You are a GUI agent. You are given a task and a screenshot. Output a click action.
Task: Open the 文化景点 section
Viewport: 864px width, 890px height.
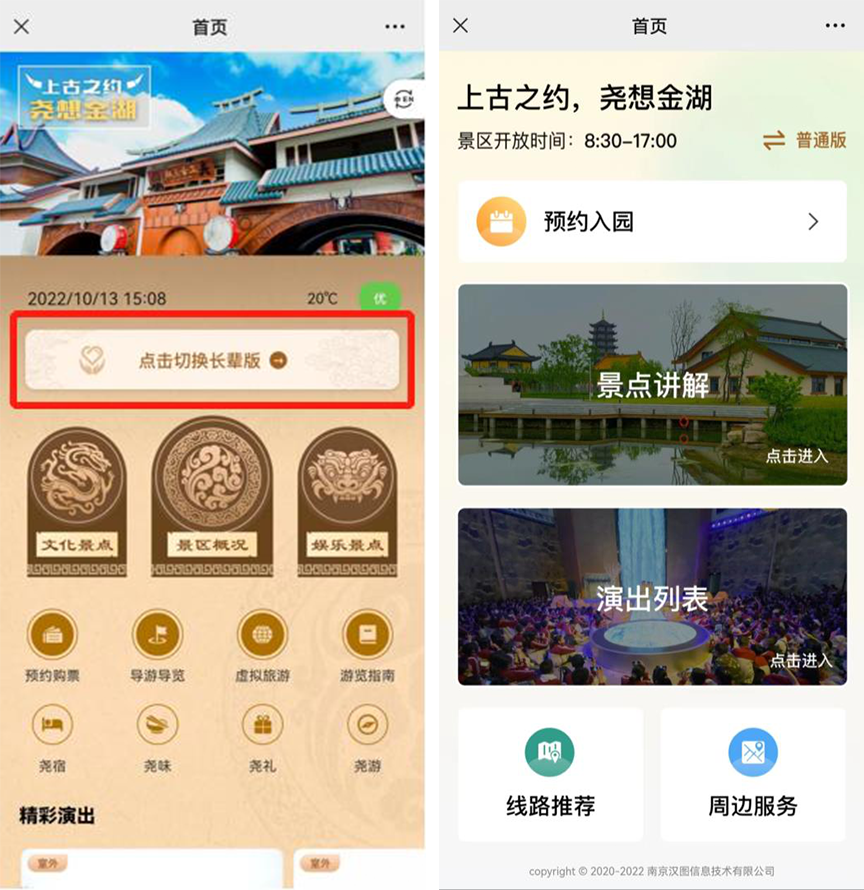[77, 500]
